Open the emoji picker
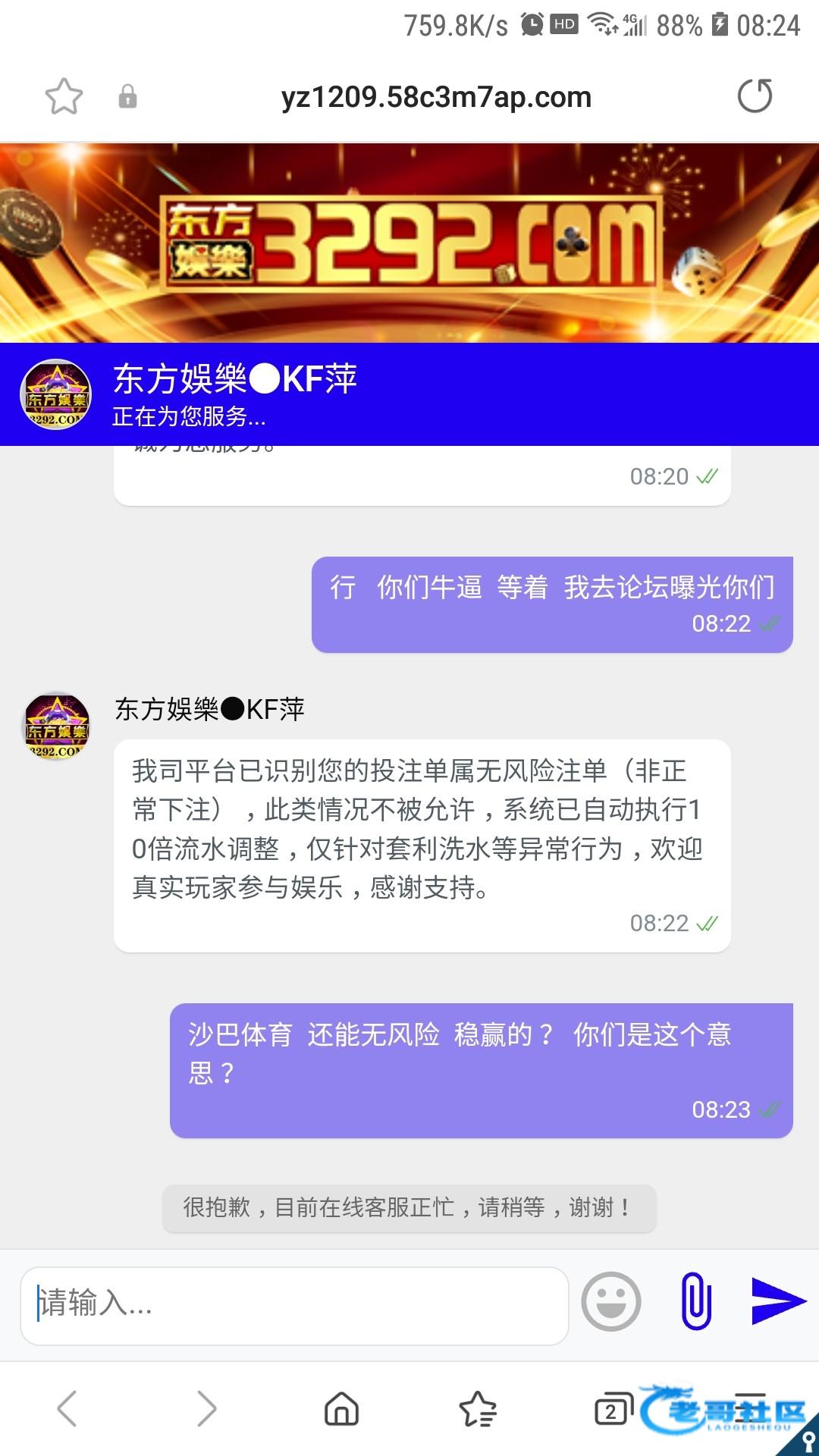The height and width of the screenshot is (1456, 819). pos(610,1302)
